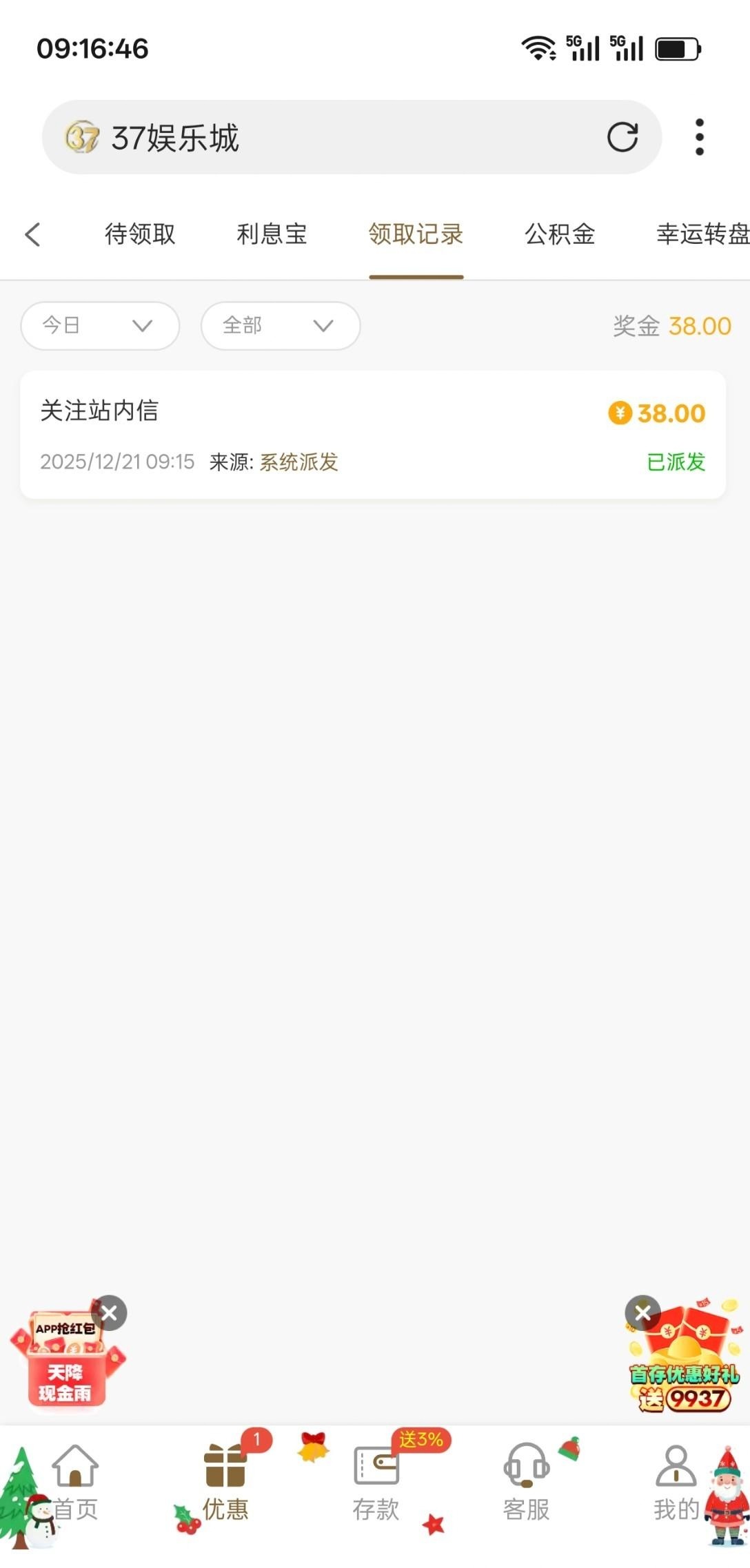Select the 领取记录 tab
750x1568 pixels.
[x=416, y=234]
